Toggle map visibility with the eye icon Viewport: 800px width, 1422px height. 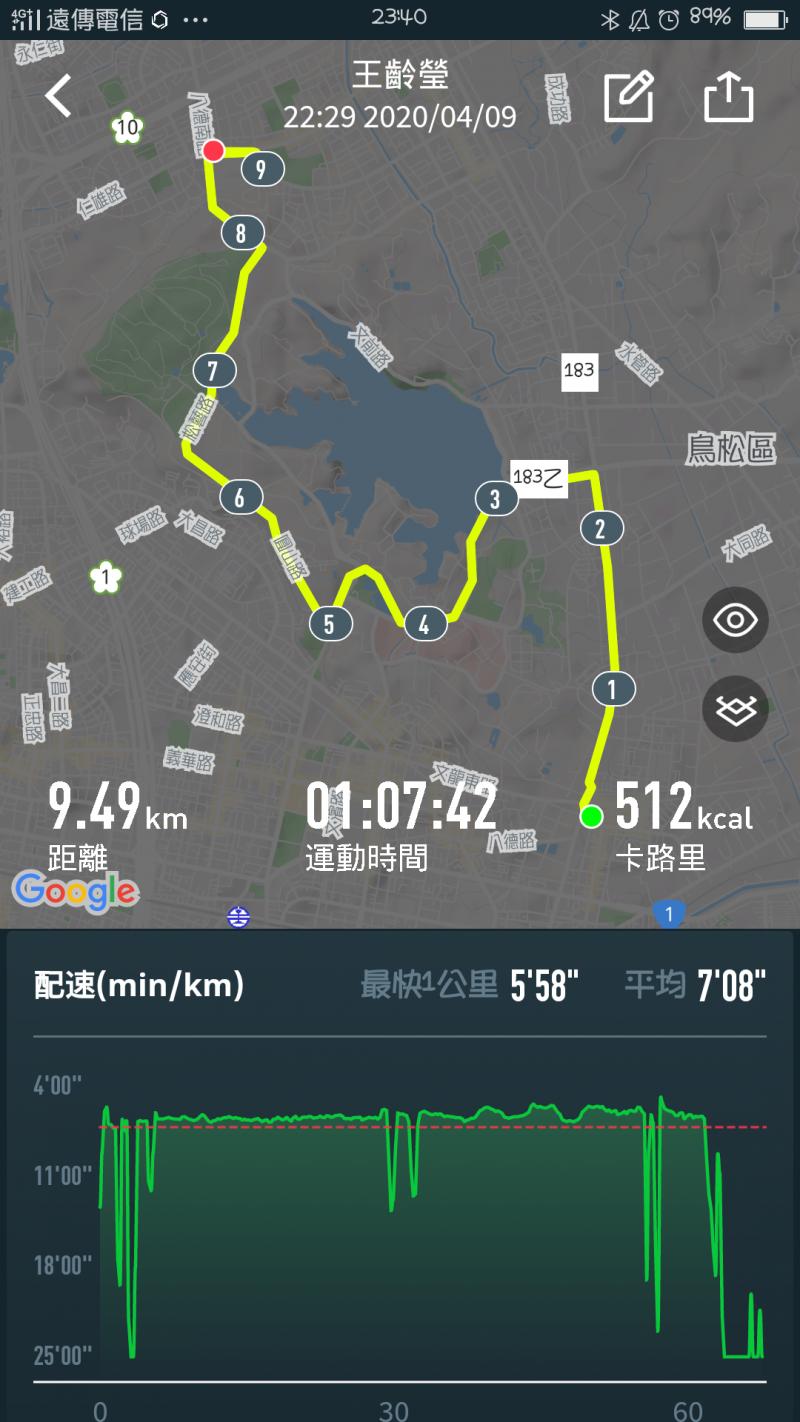(x=735, y=620)
